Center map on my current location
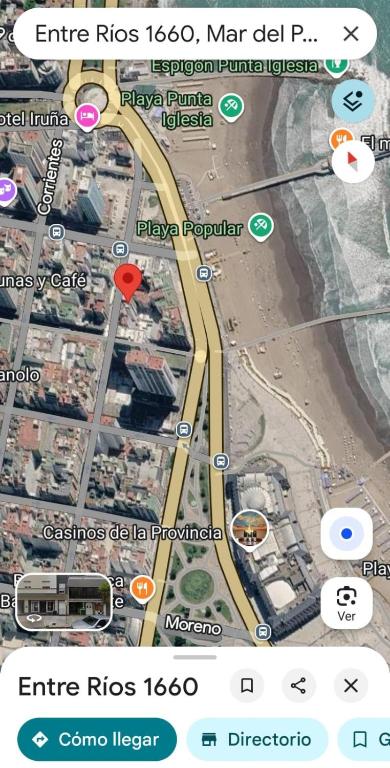The width and height of the screenshot is (390, 768). pyautogui.click(x=346, y=533)
